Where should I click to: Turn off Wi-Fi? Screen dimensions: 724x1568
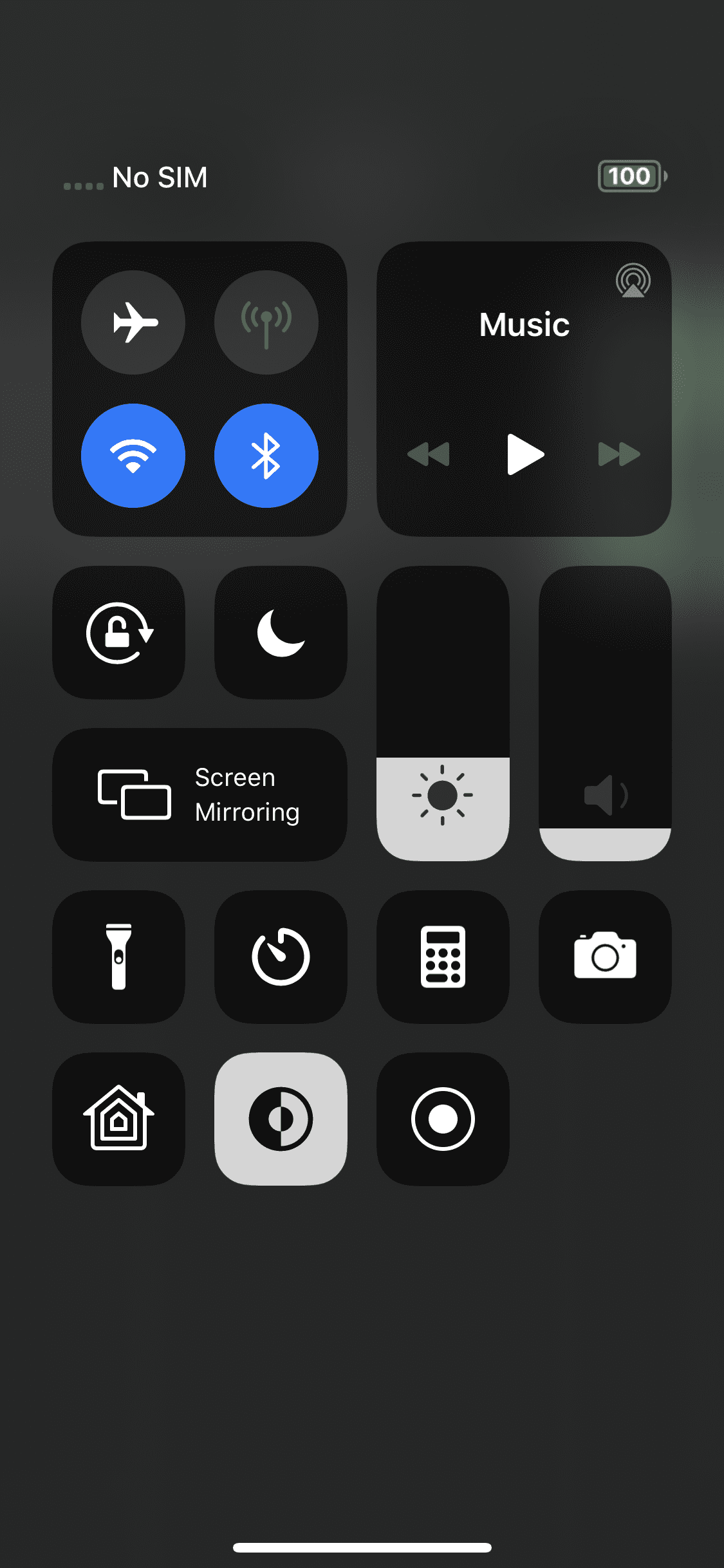point(133,456)
